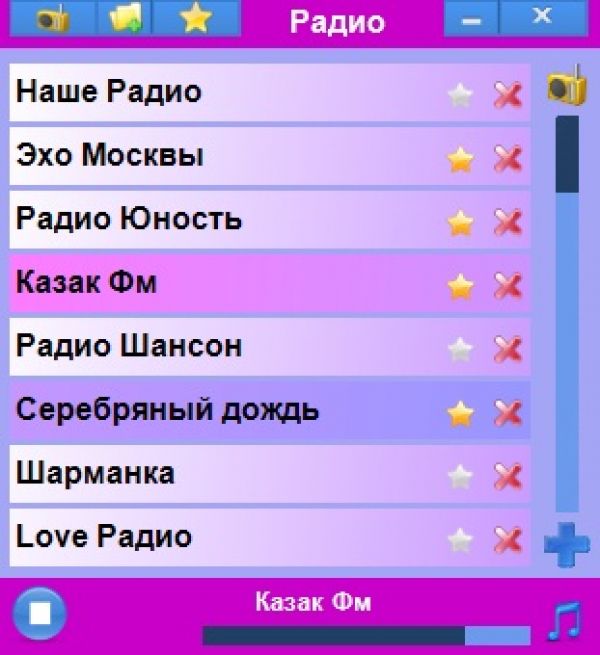This screenshot has height=655, width=600.
Task: Stop playback of Казак Фм
Action: pos(39,613)
